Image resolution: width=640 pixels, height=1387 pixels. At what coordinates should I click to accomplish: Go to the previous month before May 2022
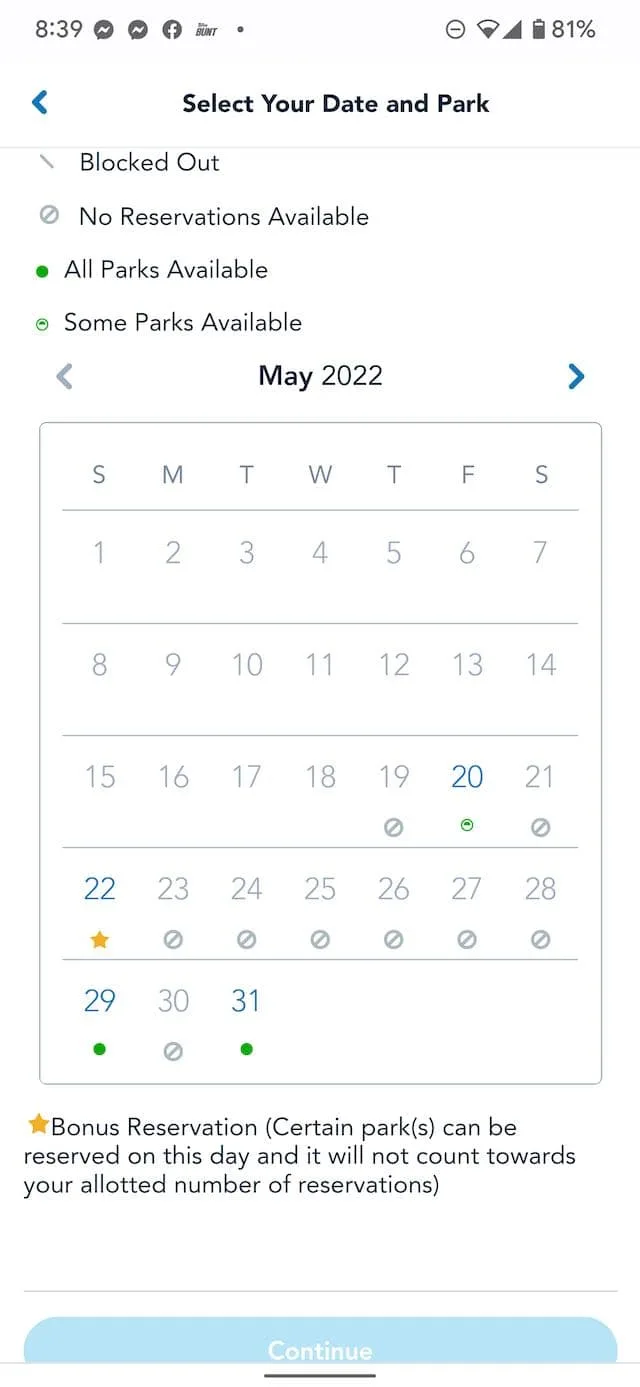click(x=65, y=376)
